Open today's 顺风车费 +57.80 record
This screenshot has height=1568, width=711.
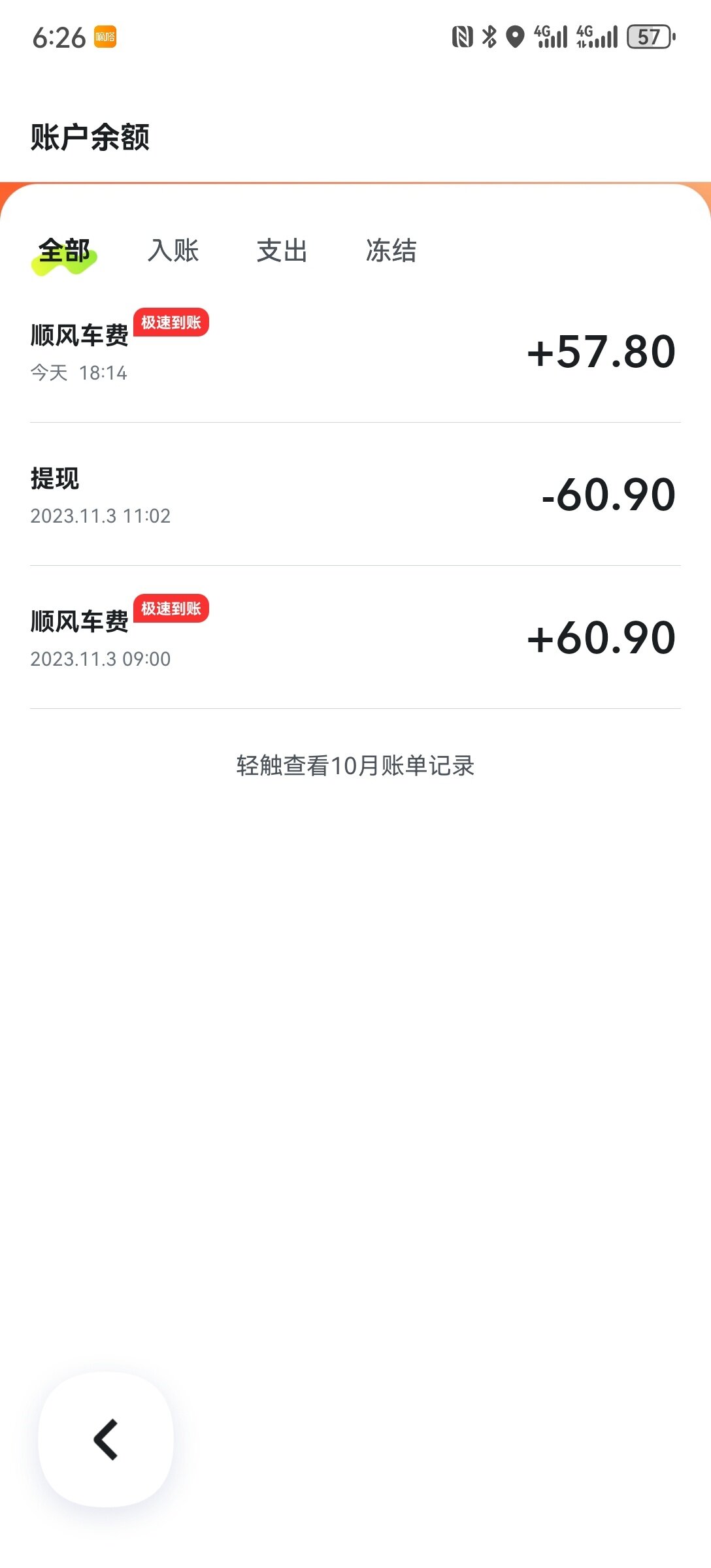click(x=355, y=353)
